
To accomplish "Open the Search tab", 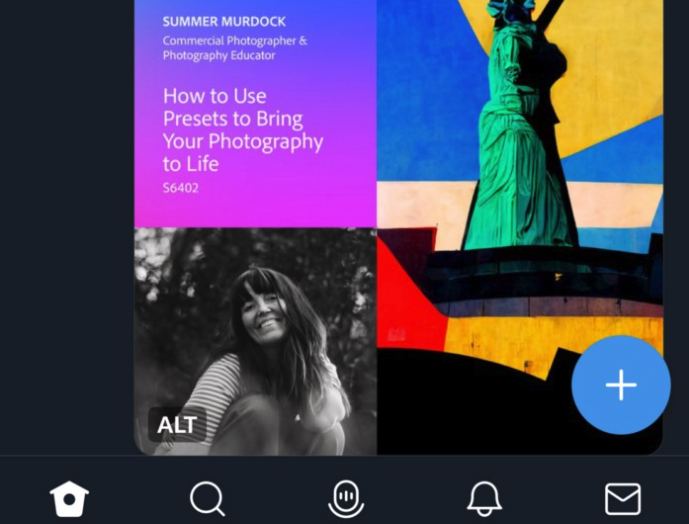I will point(207,497).
